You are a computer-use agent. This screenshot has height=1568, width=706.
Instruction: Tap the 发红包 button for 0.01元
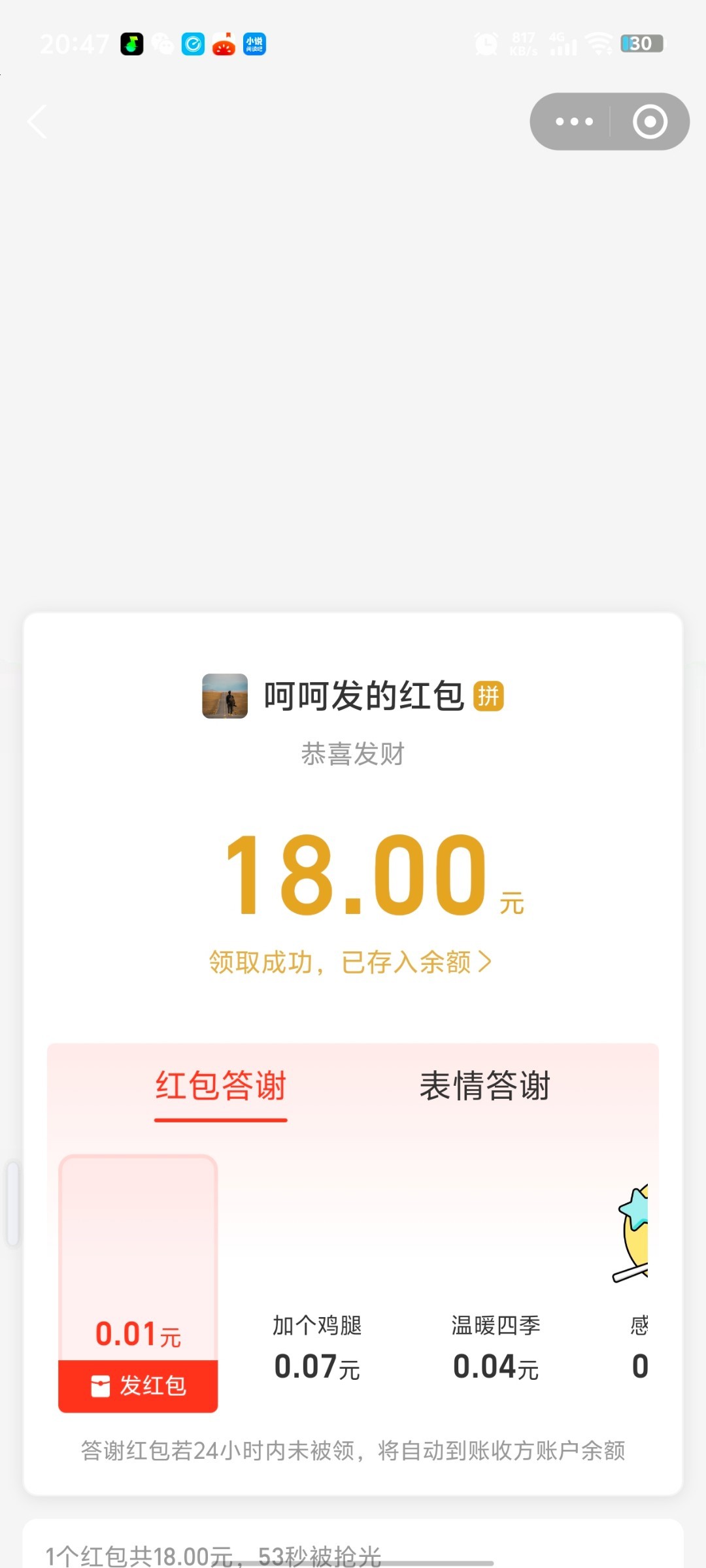(x=138, y=1385)
